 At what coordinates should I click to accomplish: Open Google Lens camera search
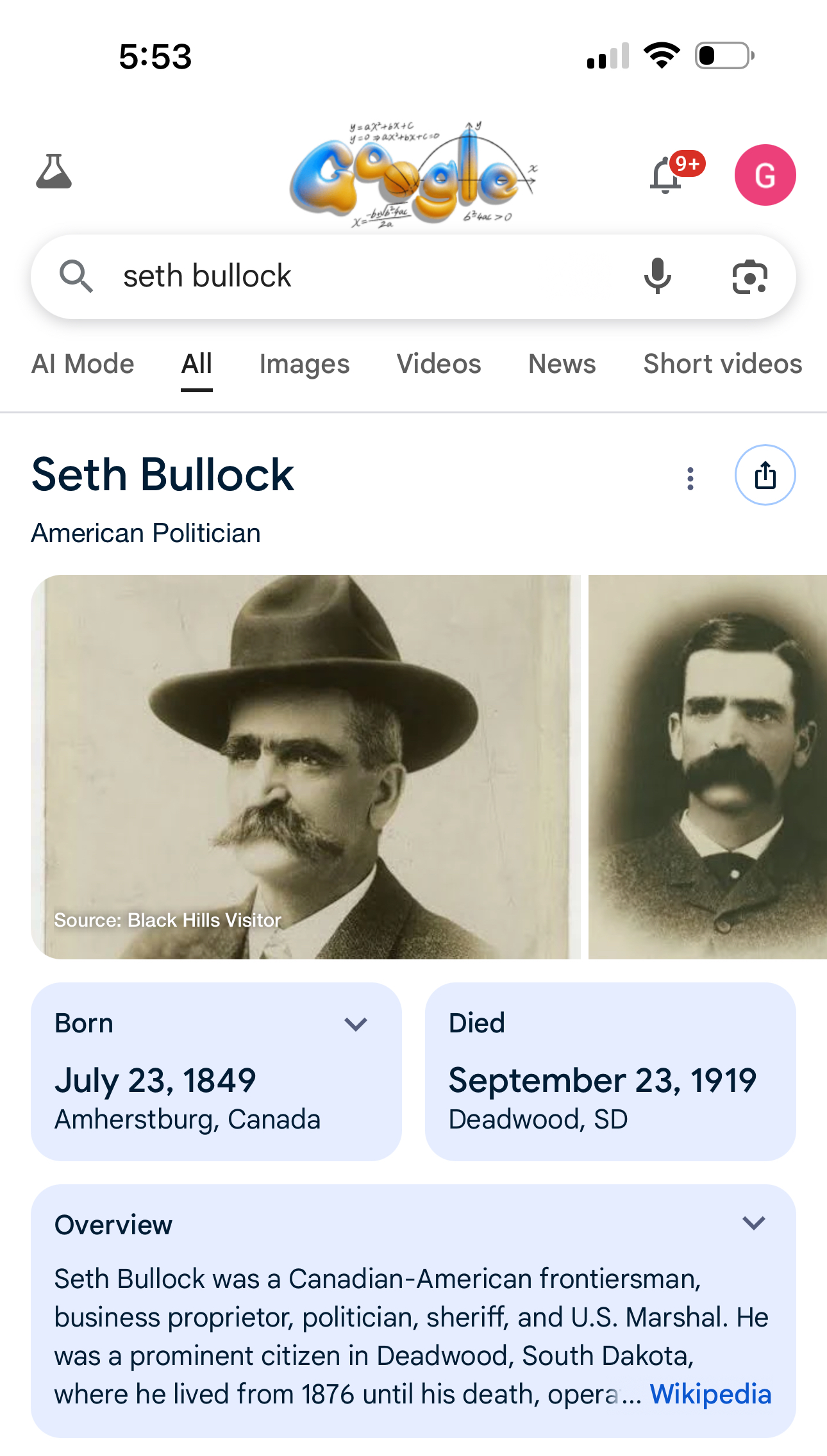tap(749, 277)
